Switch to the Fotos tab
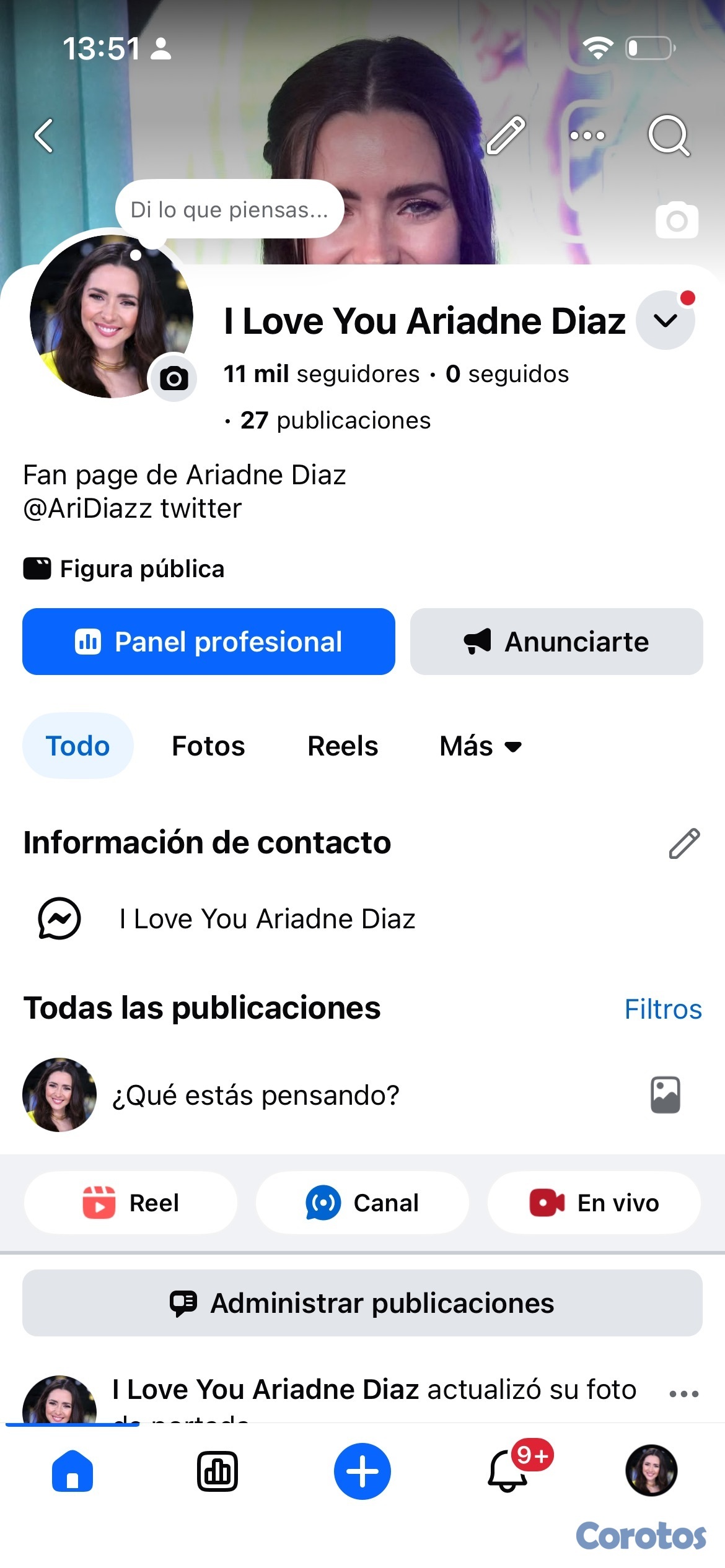 (208, 746)
